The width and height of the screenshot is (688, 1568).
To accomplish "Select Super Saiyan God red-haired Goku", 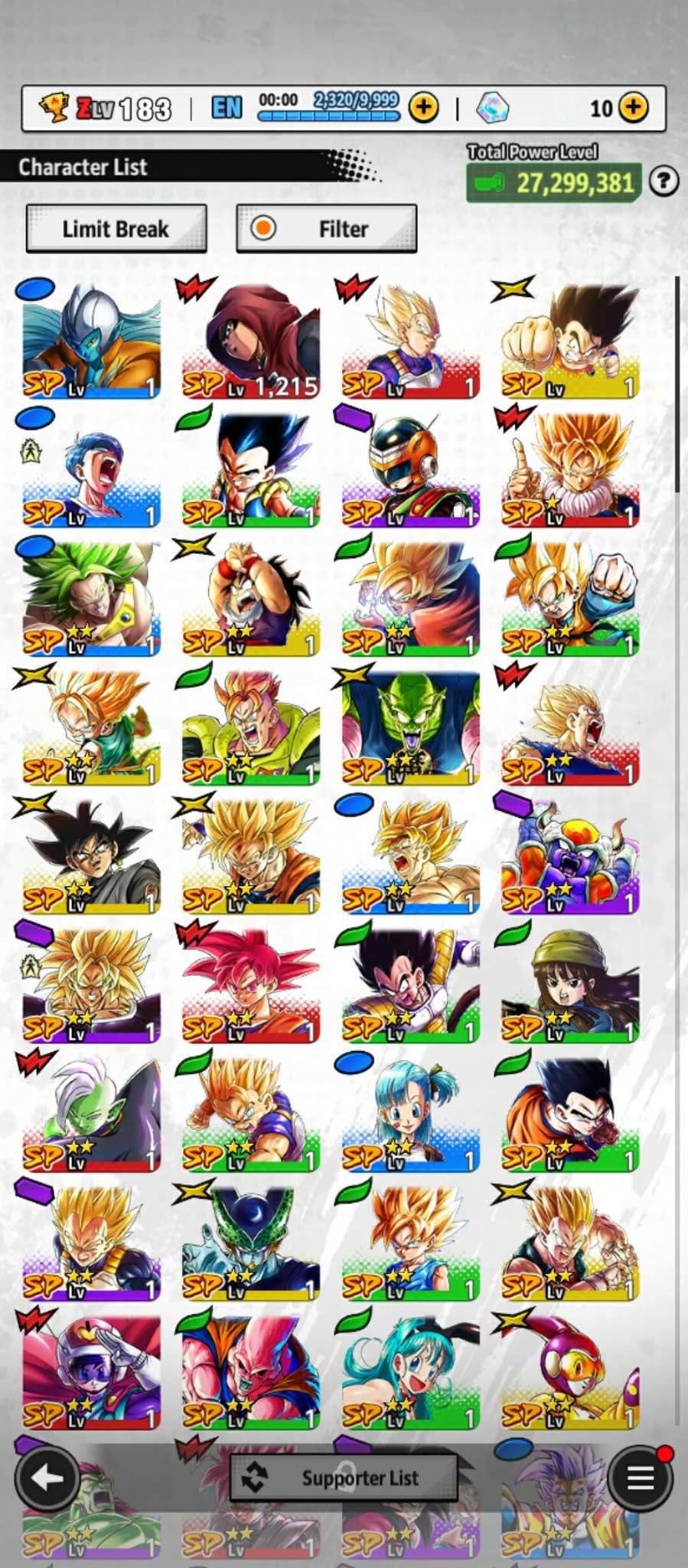I will pyautogui.click(x=250, y=984).
